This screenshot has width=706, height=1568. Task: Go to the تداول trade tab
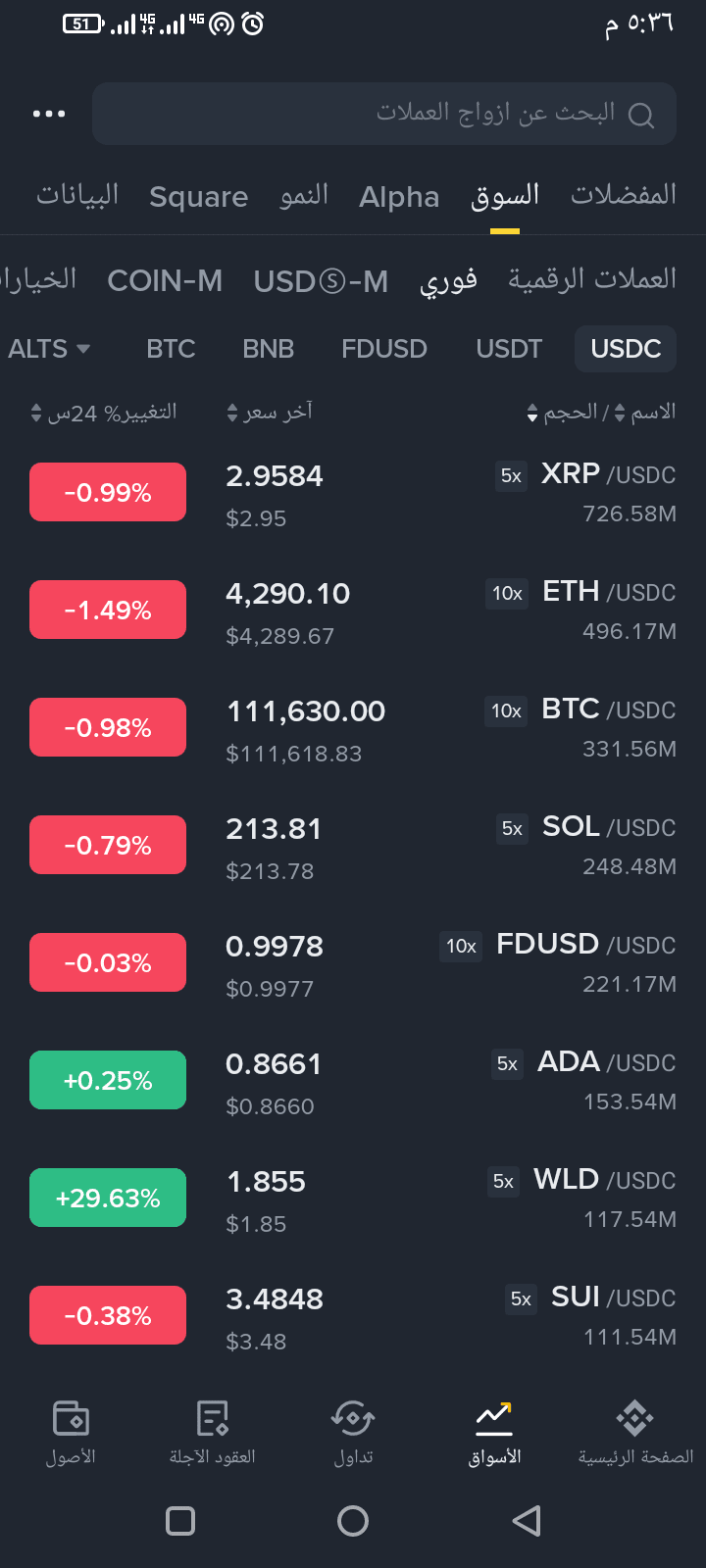point(353,1433)
